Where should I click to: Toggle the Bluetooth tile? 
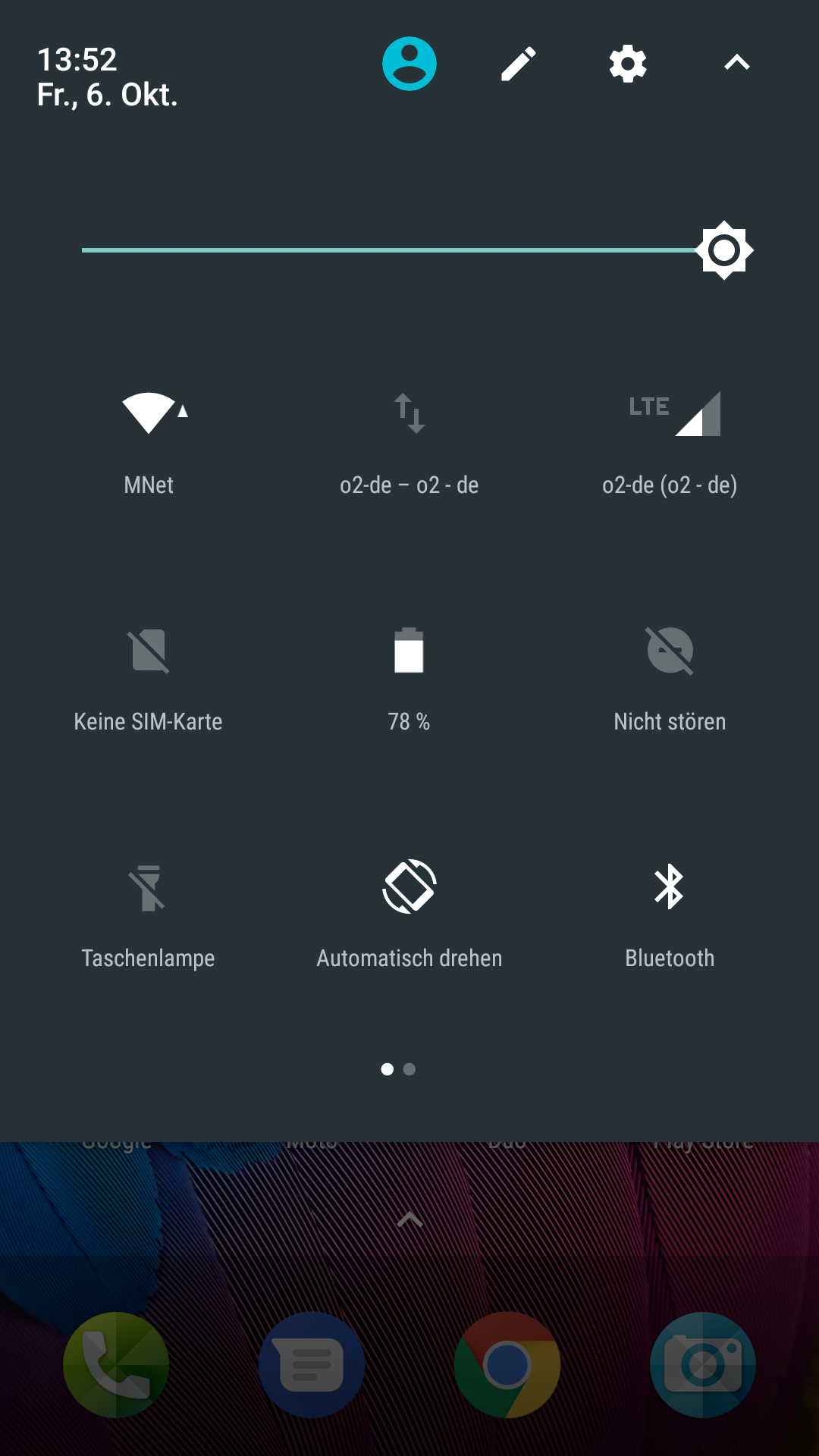click(670, 887)
